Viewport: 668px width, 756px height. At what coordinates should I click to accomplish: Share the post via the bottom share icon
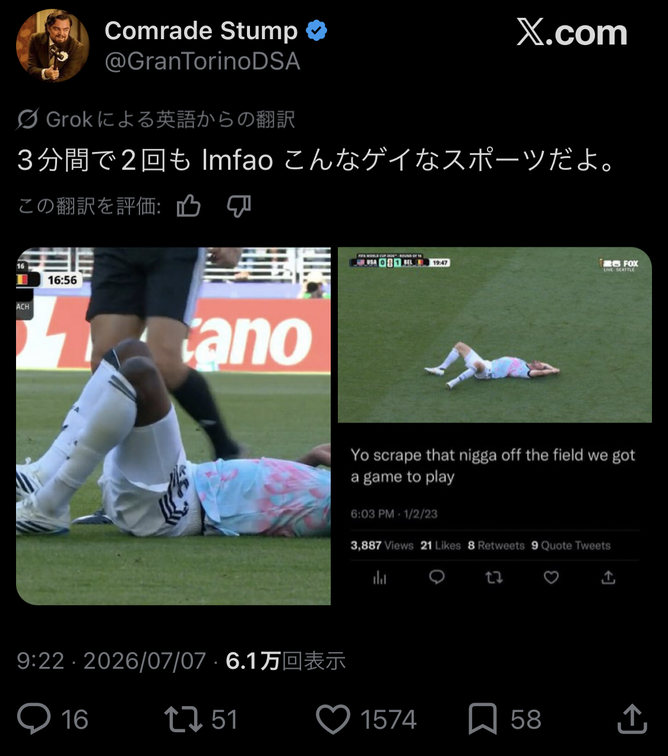click(632, 718)
